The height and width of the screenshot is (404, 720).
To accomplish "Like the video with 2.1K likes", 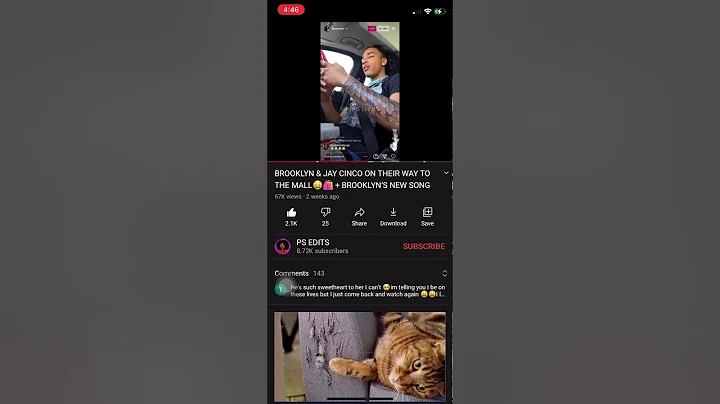I will tap(291, 217).
